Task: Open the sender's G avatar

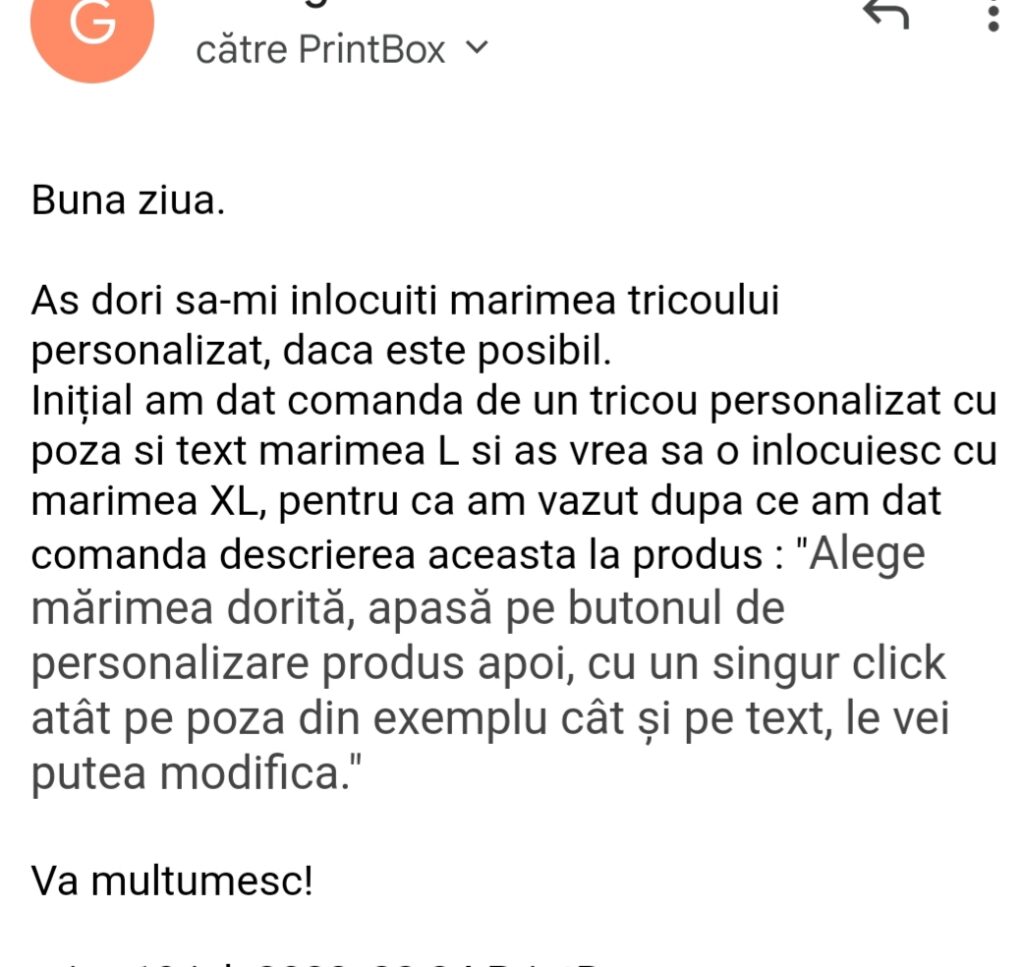Action: [93, 26]
